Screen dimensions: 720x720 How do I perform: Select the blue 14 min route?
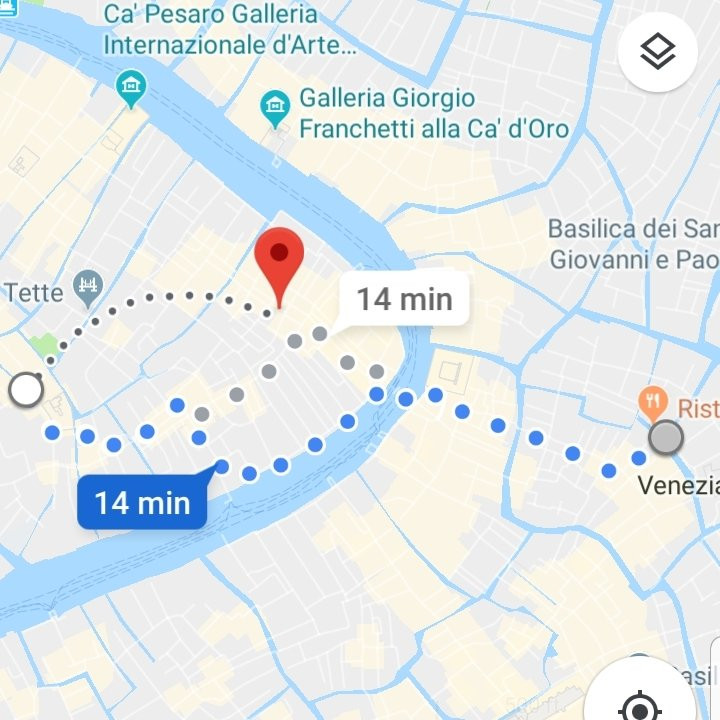coord(142,502)
